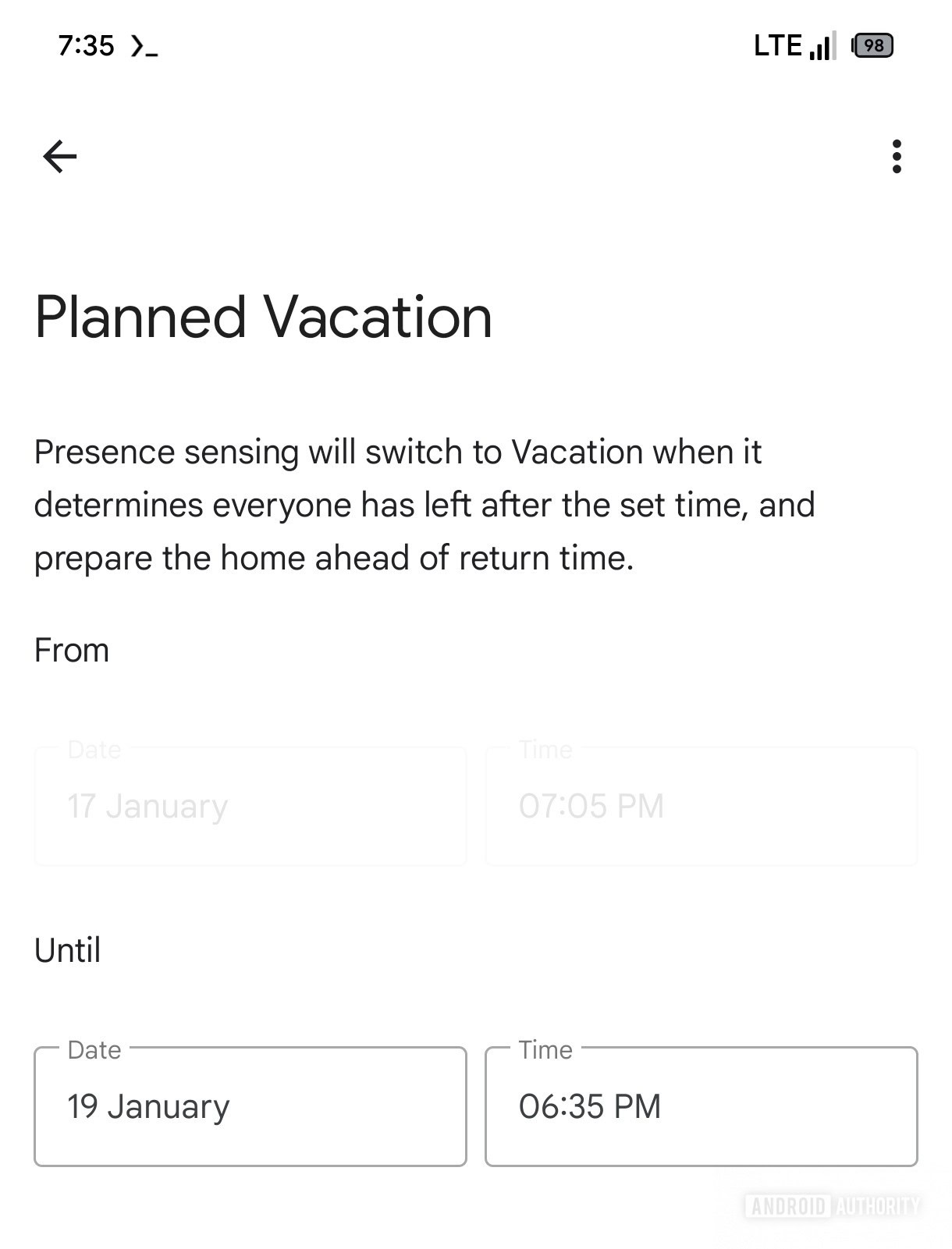Click the From section label
This screenshot has height=1249, width=952.
[71, 650]
